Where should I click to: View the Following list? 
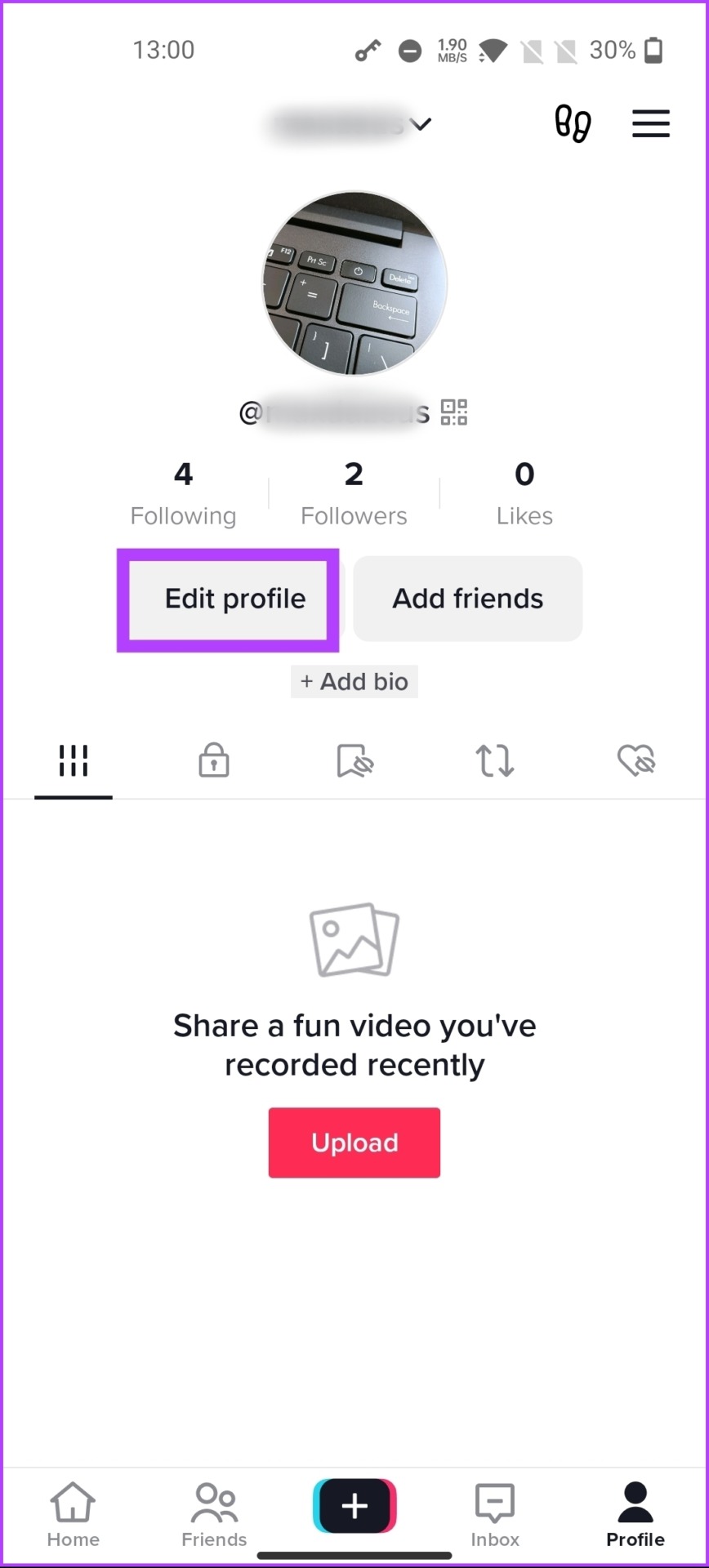[x=183, y=494]
